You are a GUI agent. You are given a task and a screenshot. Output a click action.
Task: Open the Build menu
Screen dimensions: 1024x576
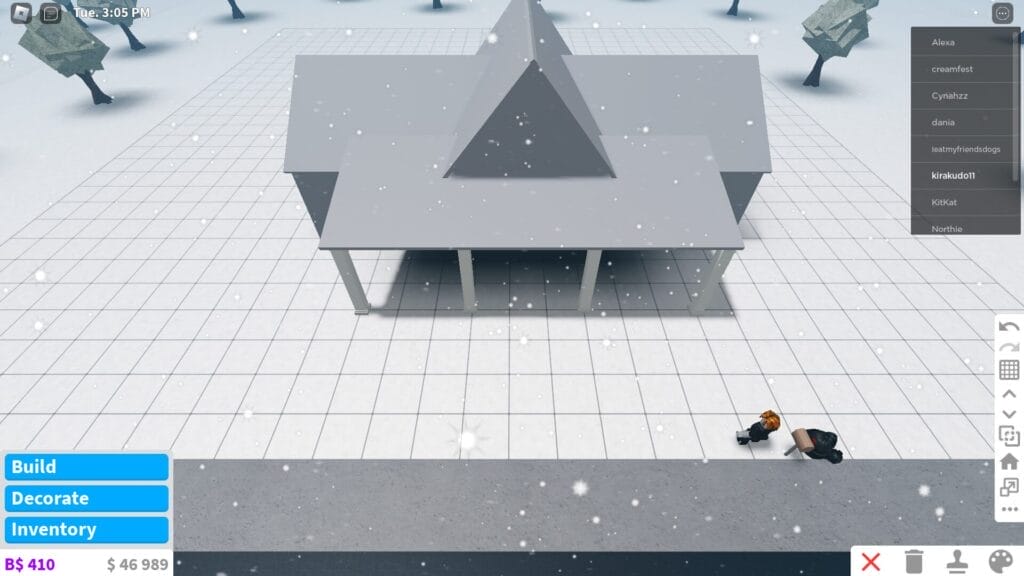pos(86,467)
